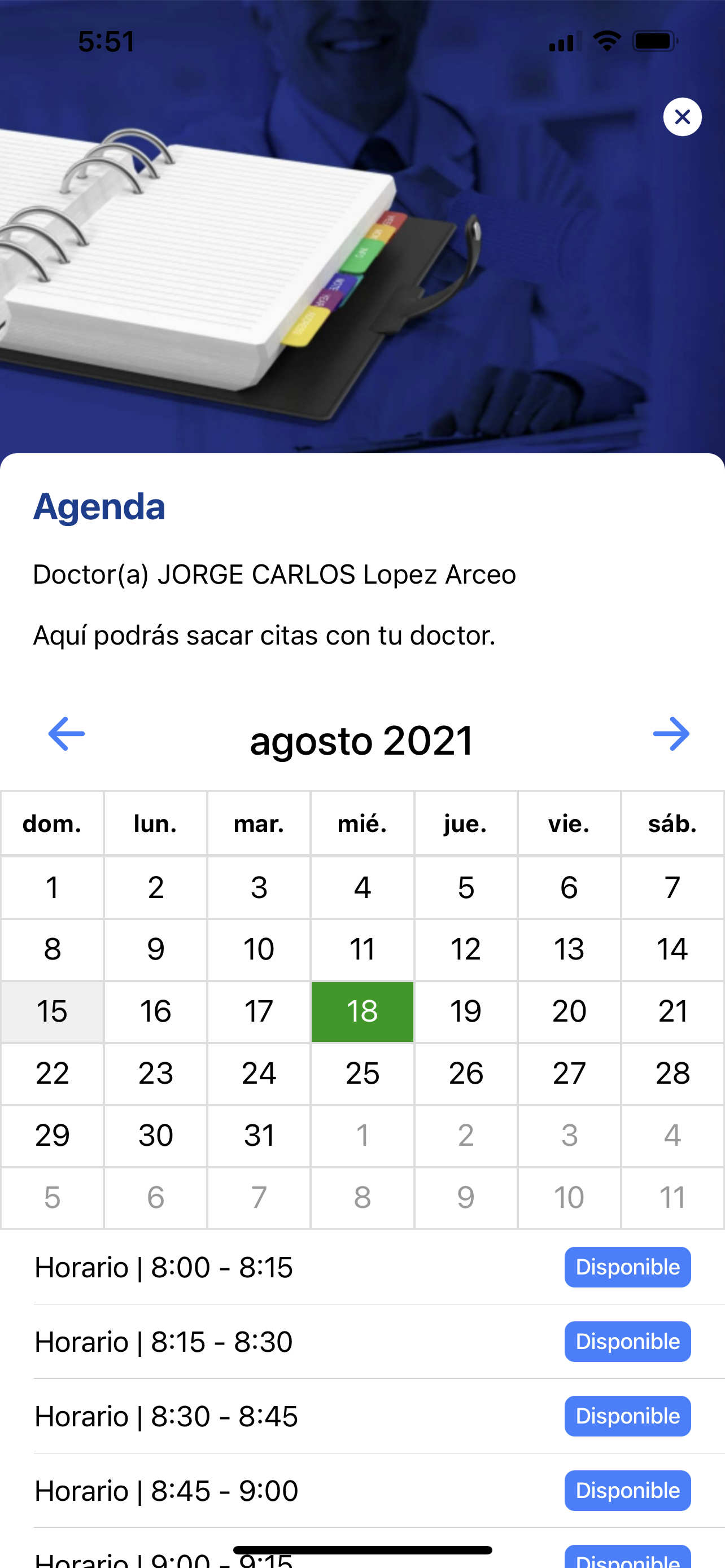Select August 31 on the calendar
This screenshot has height=1568, width=725.
pos(259,1135)
